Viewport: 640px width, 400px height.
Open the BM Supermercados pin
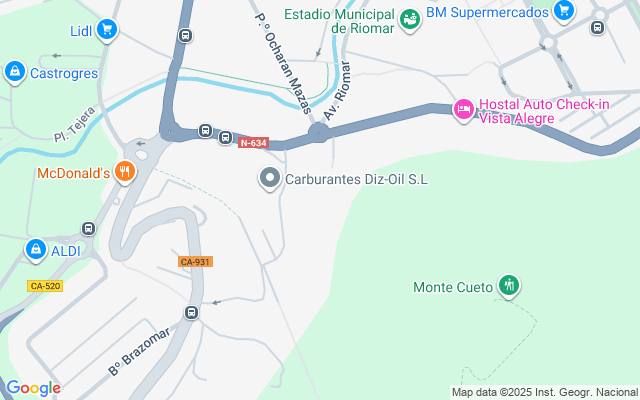click(564, 11)
